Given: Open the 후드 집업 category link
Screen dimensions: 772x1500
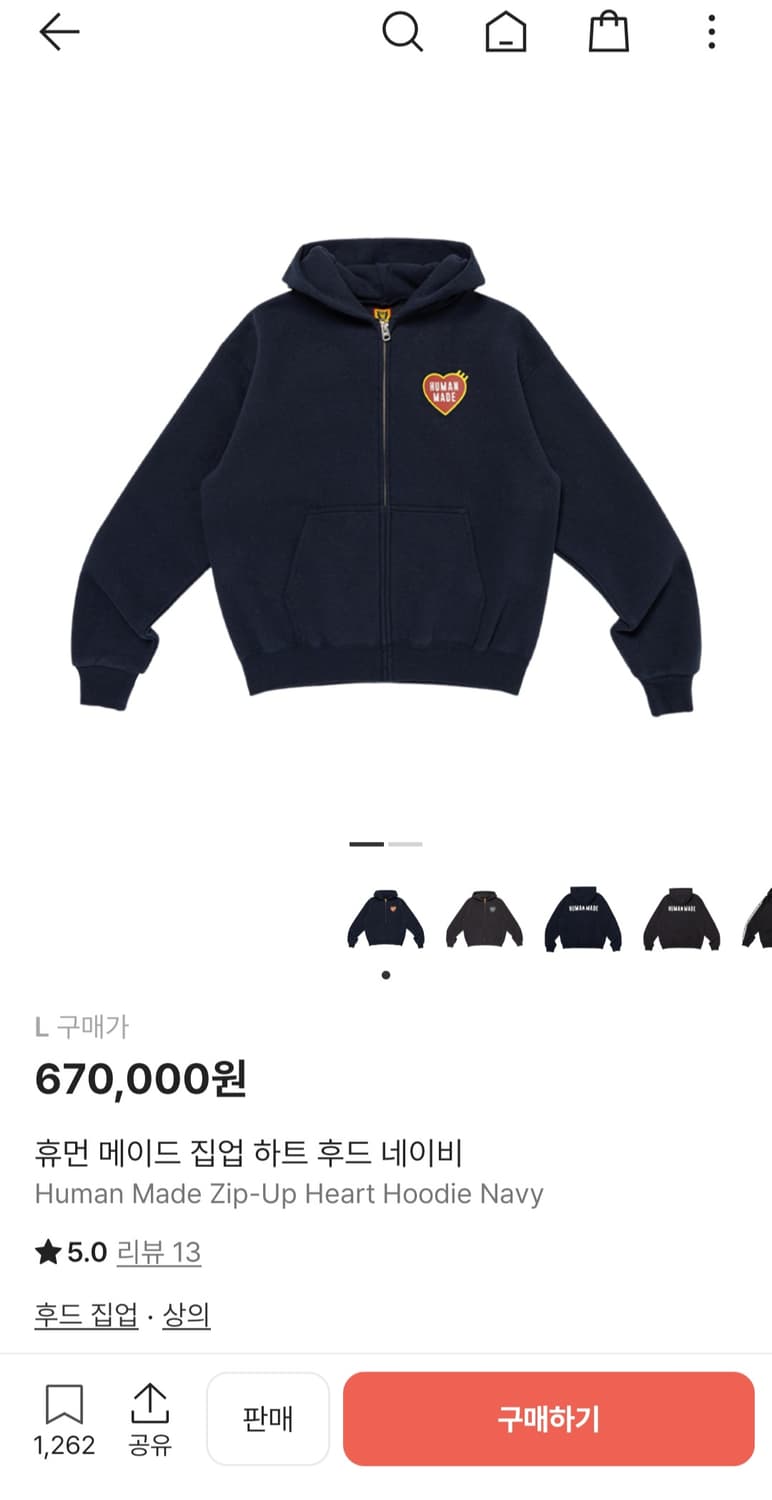Looking at the screenshot, I should 85,1317.
